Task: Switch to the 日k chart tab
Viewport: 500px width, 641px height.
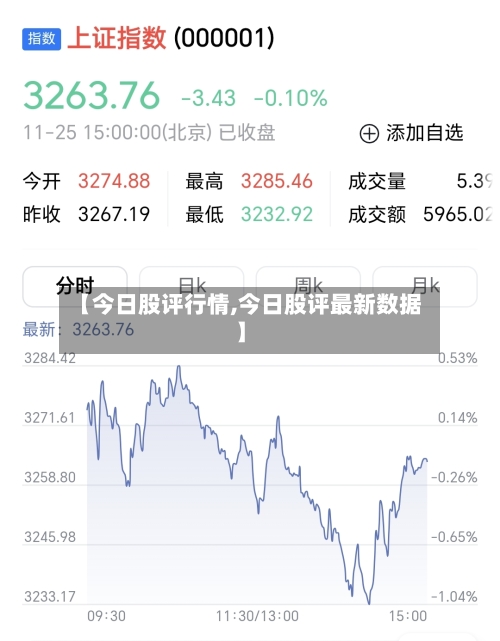Action: tap(192, 286)
